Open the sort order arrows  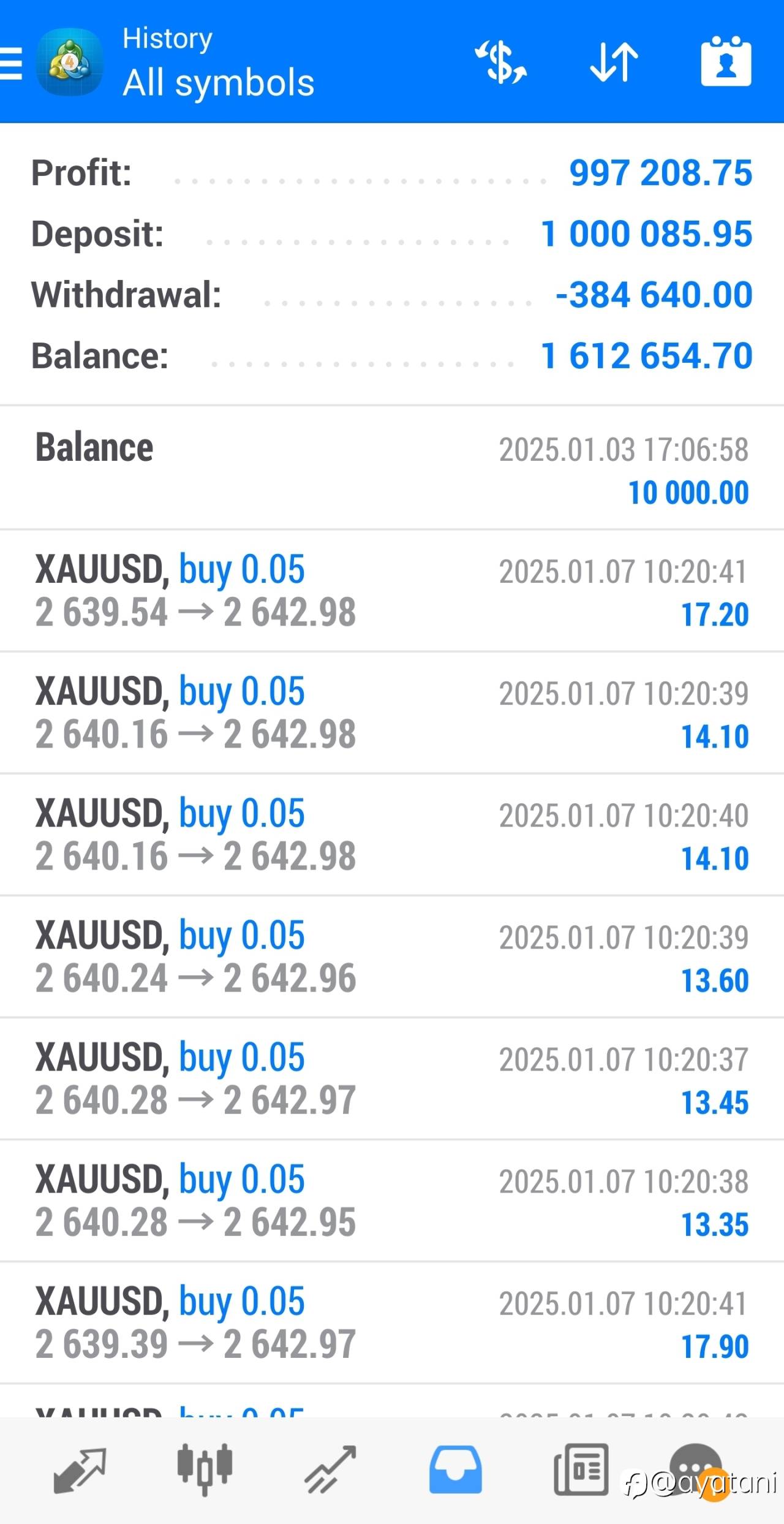click(x=614, y=62)
